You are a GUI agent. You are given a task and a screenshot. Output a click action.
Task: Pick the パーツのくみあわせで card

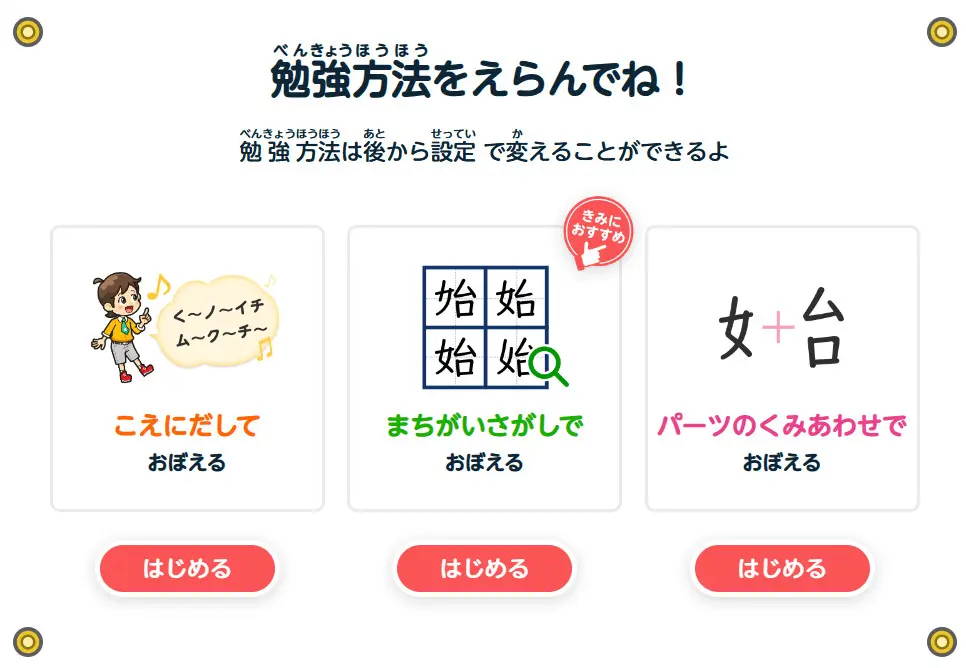coord(782,368)
